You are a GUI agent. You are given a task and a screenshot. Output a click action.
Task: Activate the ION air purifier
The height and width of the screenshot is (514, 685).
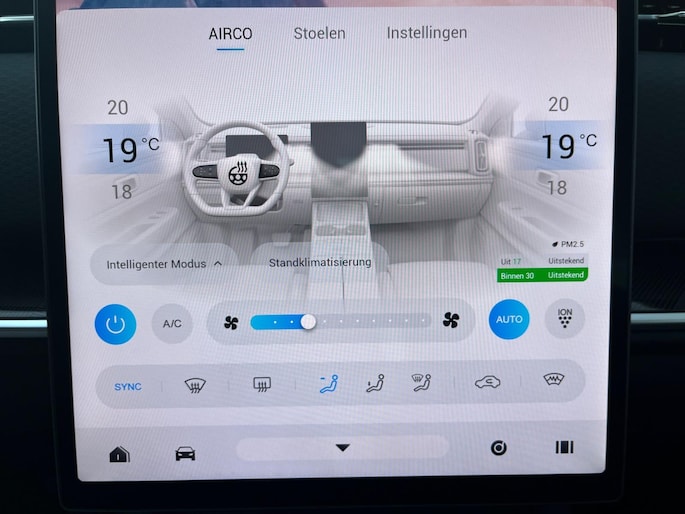click(x=565, y=318)
